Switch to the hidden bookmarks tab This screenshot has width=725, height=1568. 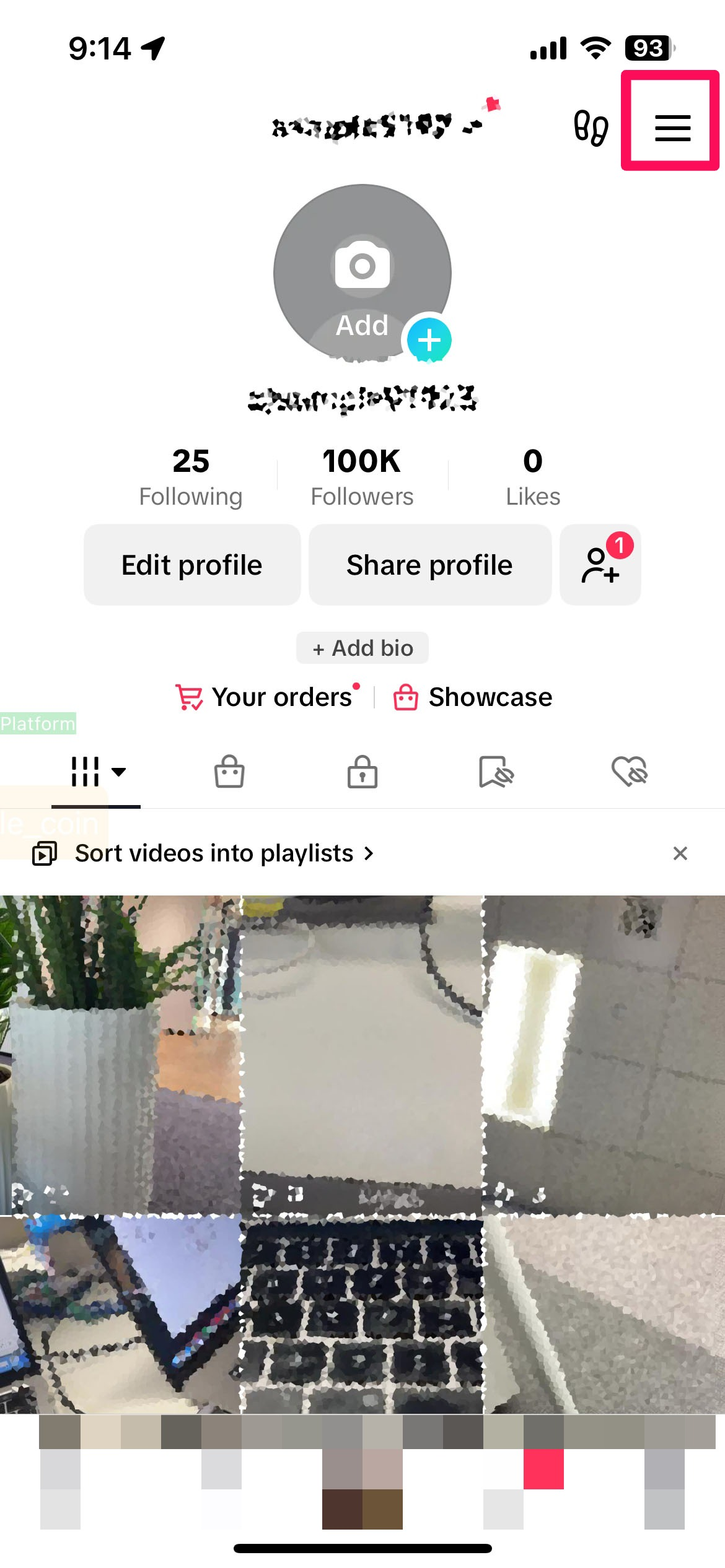coord(496,772)
